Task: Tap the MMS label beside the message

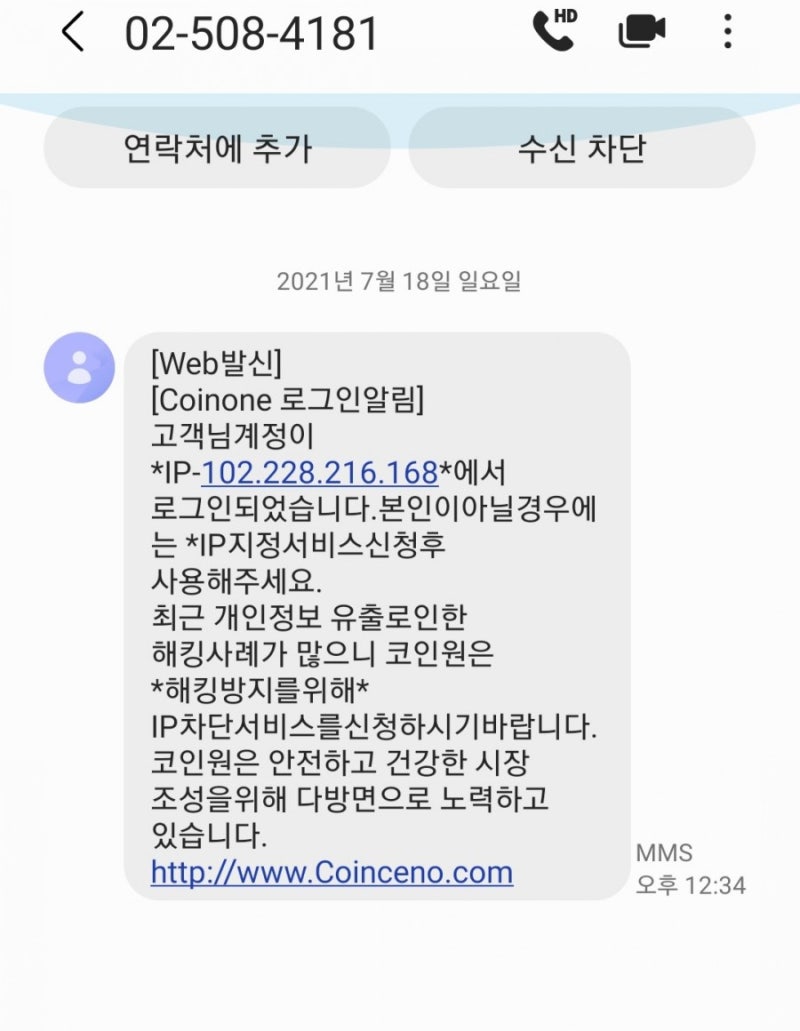Action: 667,850
